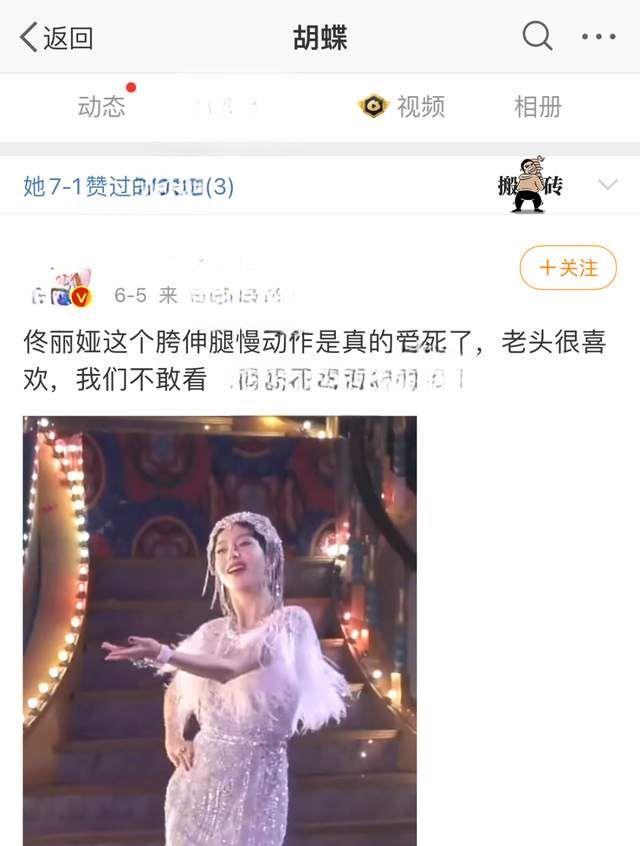Screen dimensions: 640x846
Task: Open the post's dancing video image
Action: point(220,630)
